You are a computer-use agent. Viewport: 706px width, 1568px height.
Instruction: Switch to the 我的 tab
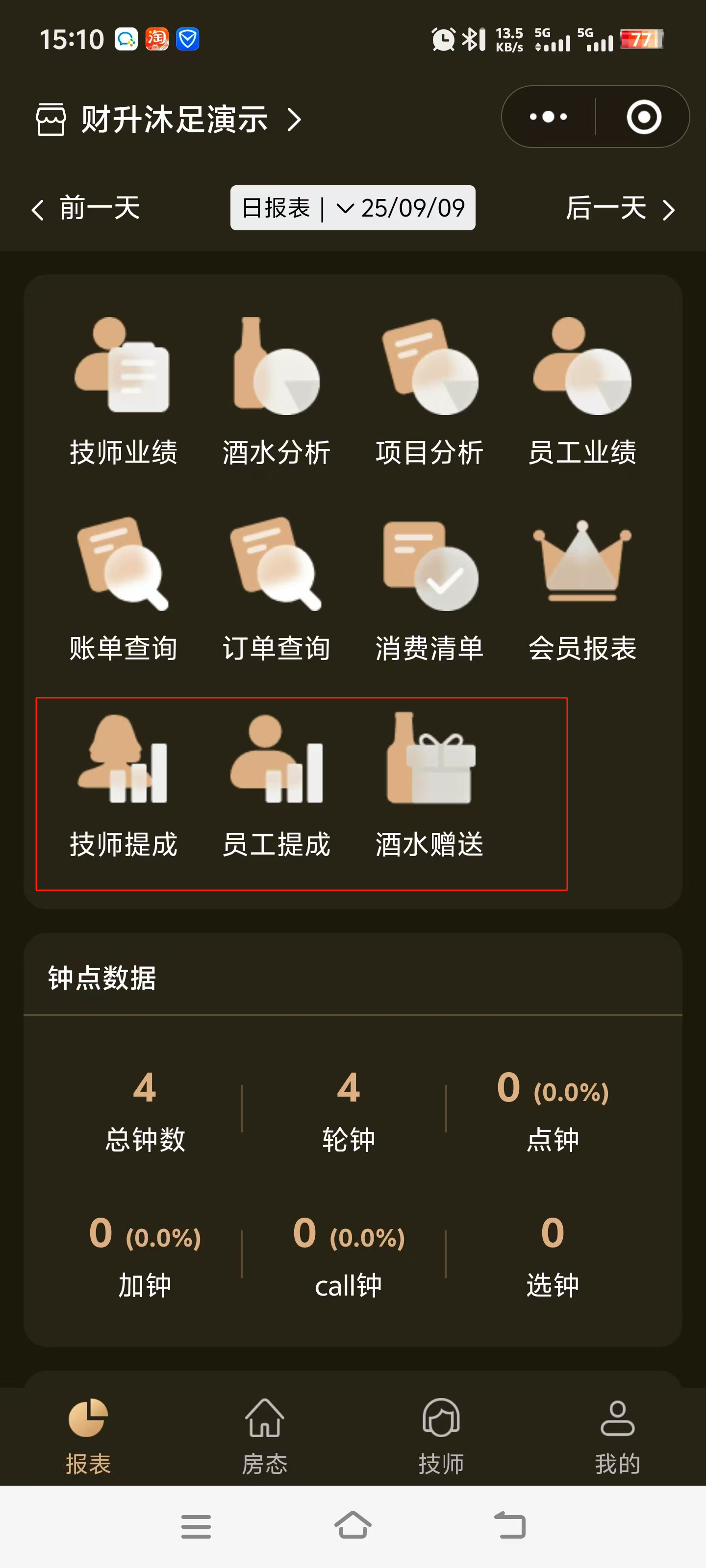click(618, 1437)
